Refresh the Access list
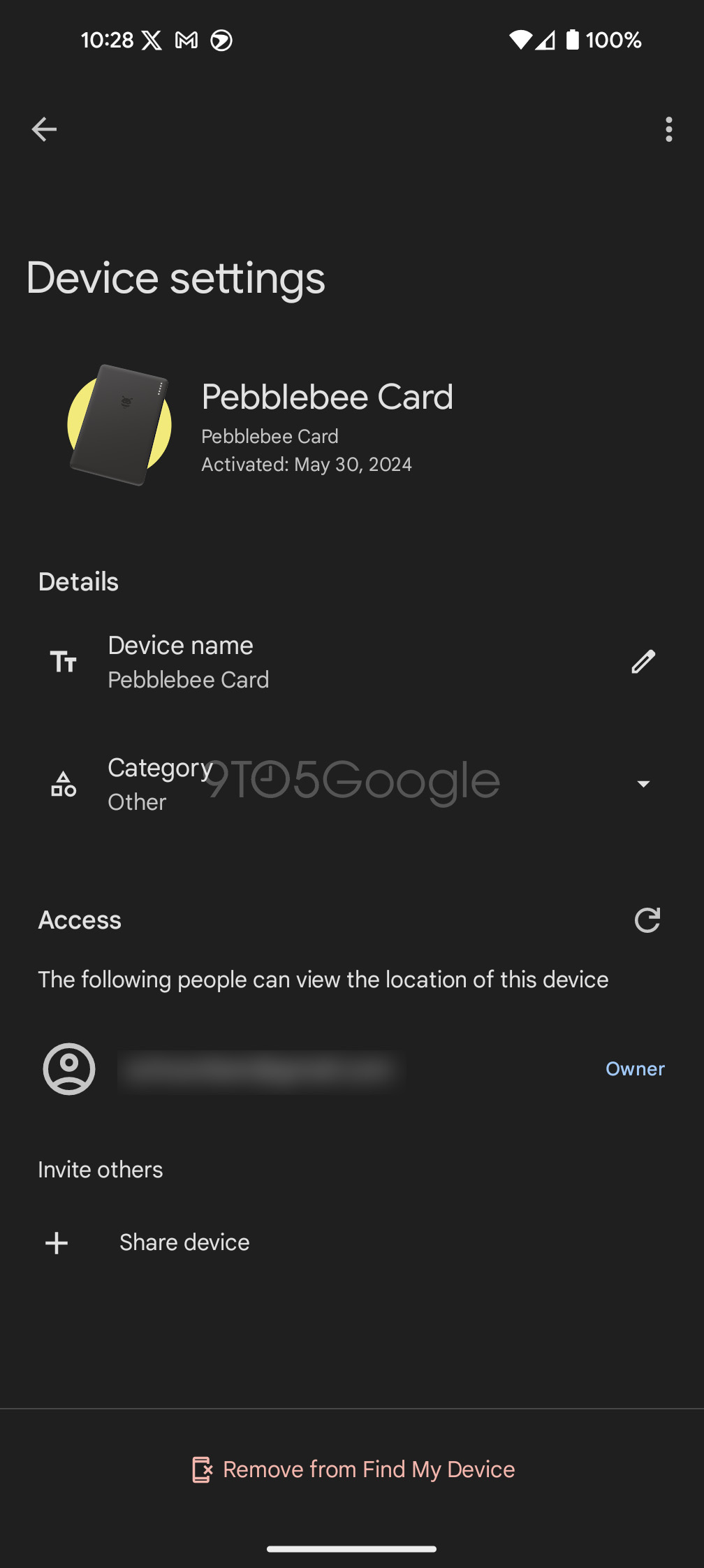704x1568 pixels. [648, 920]
